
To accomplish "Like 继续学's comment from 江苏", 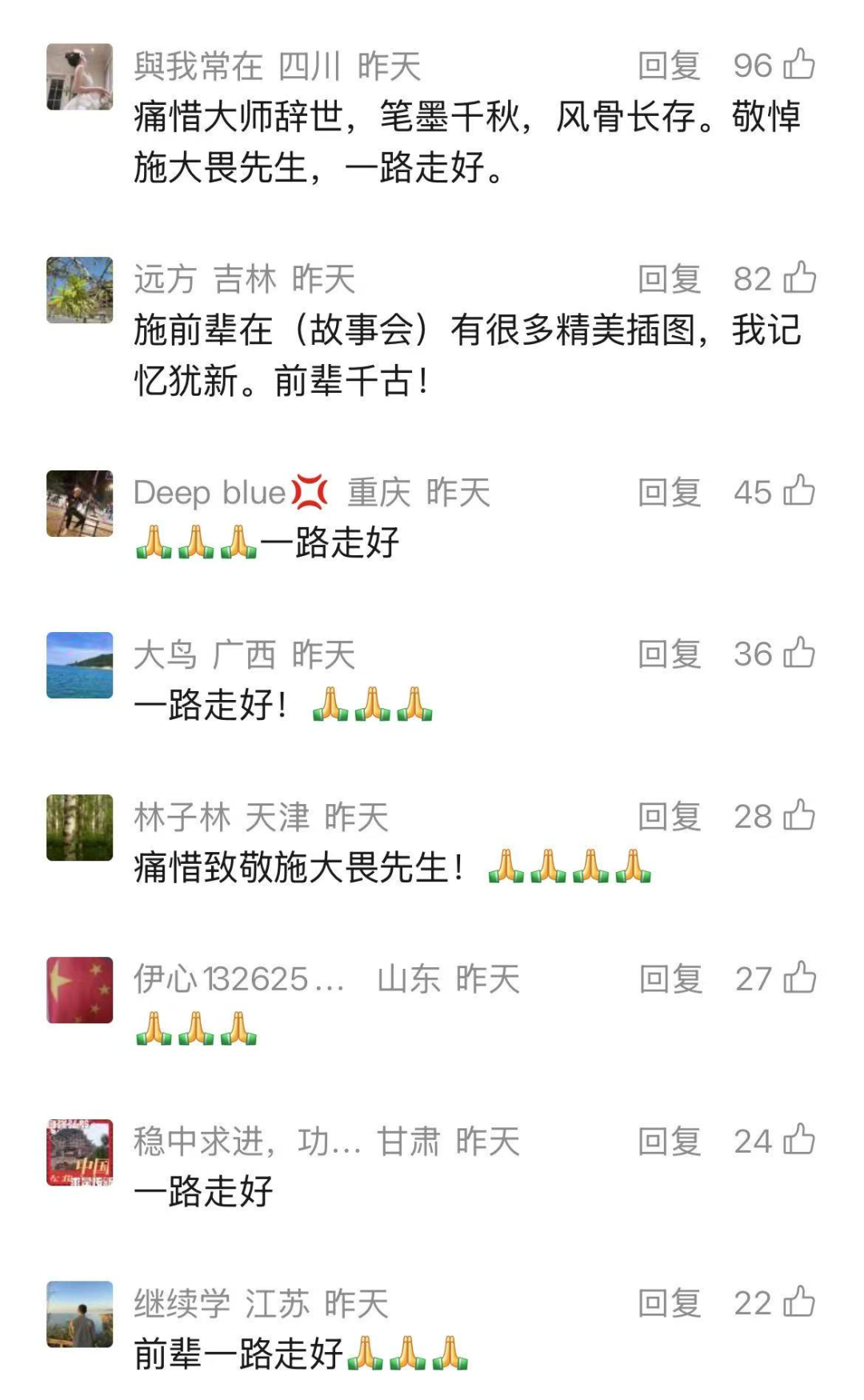I will point(799,1302).
